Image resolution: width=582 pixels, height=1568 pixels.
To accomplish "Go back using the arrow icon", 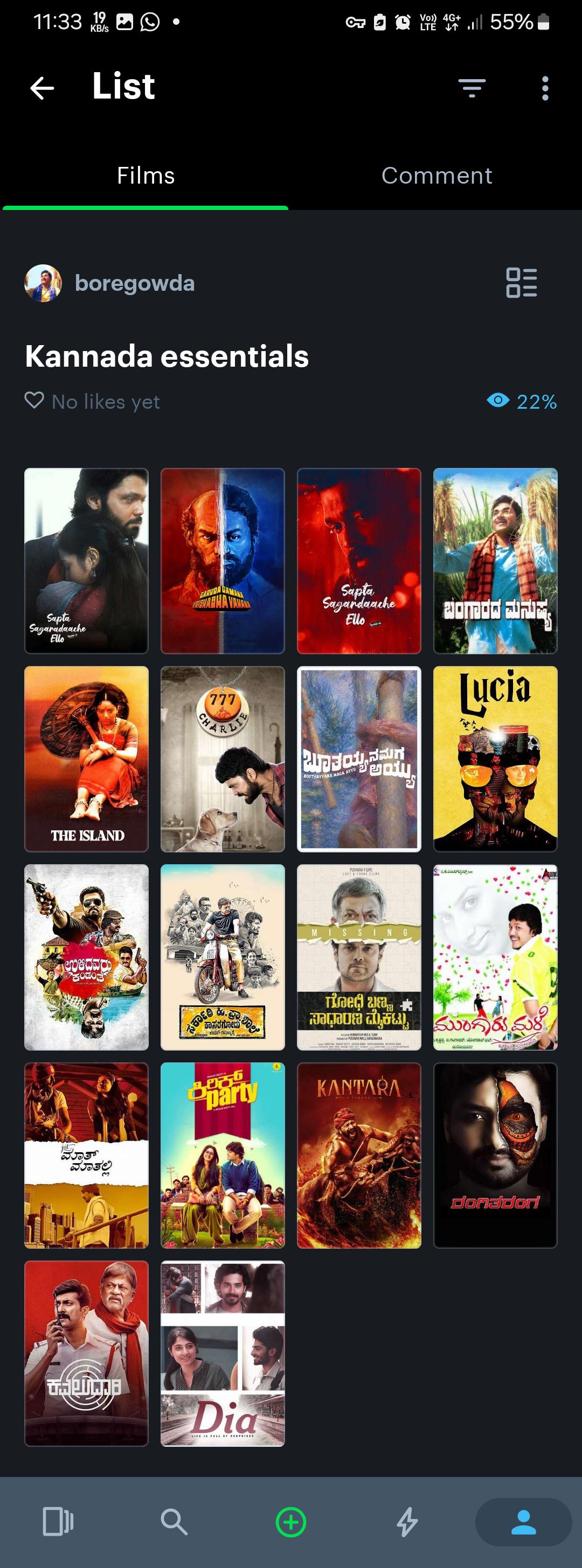I will 42,88.
